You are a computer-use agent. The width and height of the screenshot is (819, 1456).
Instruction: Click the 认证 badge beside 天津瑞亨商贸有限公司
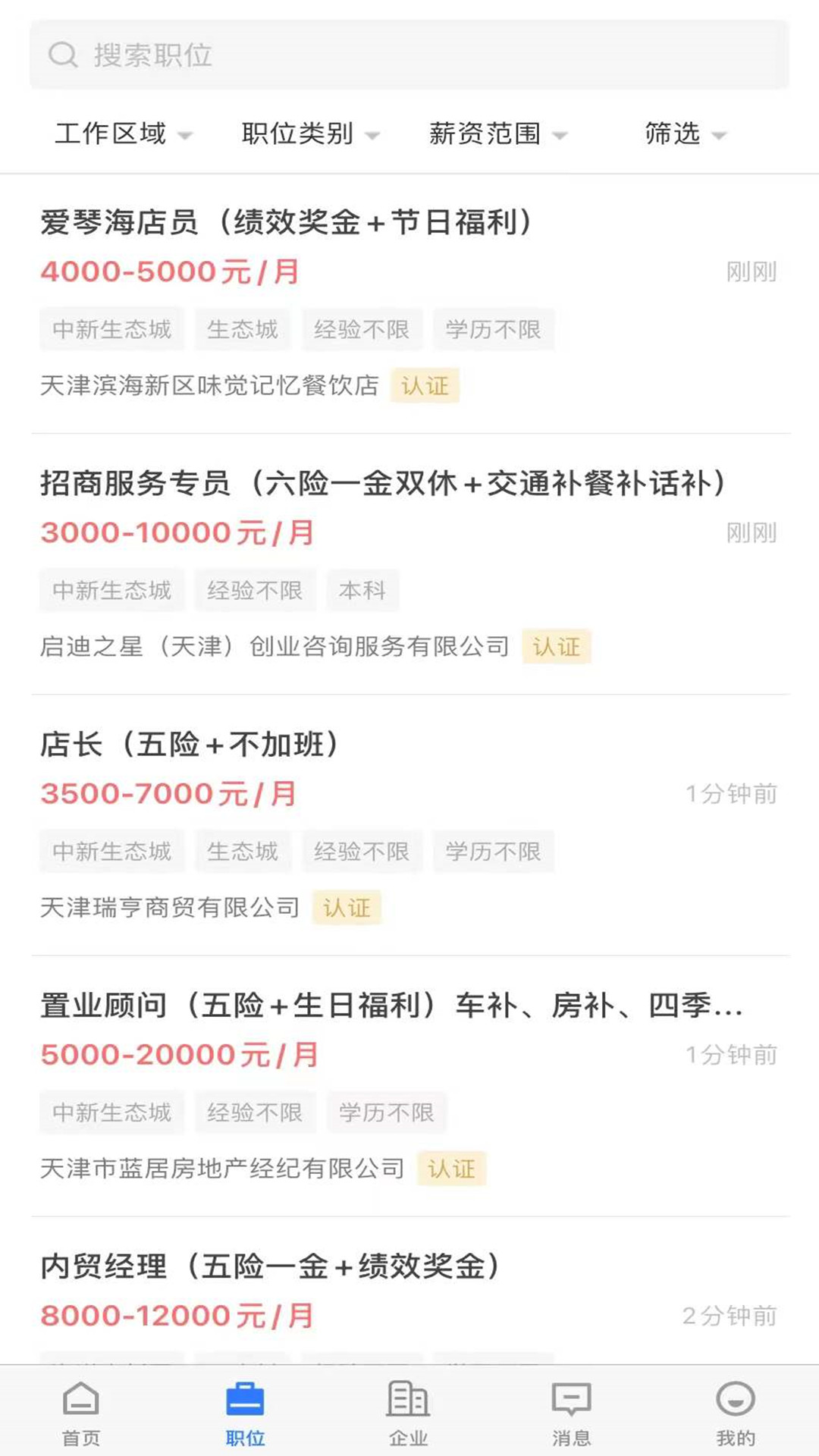(346, 907)
